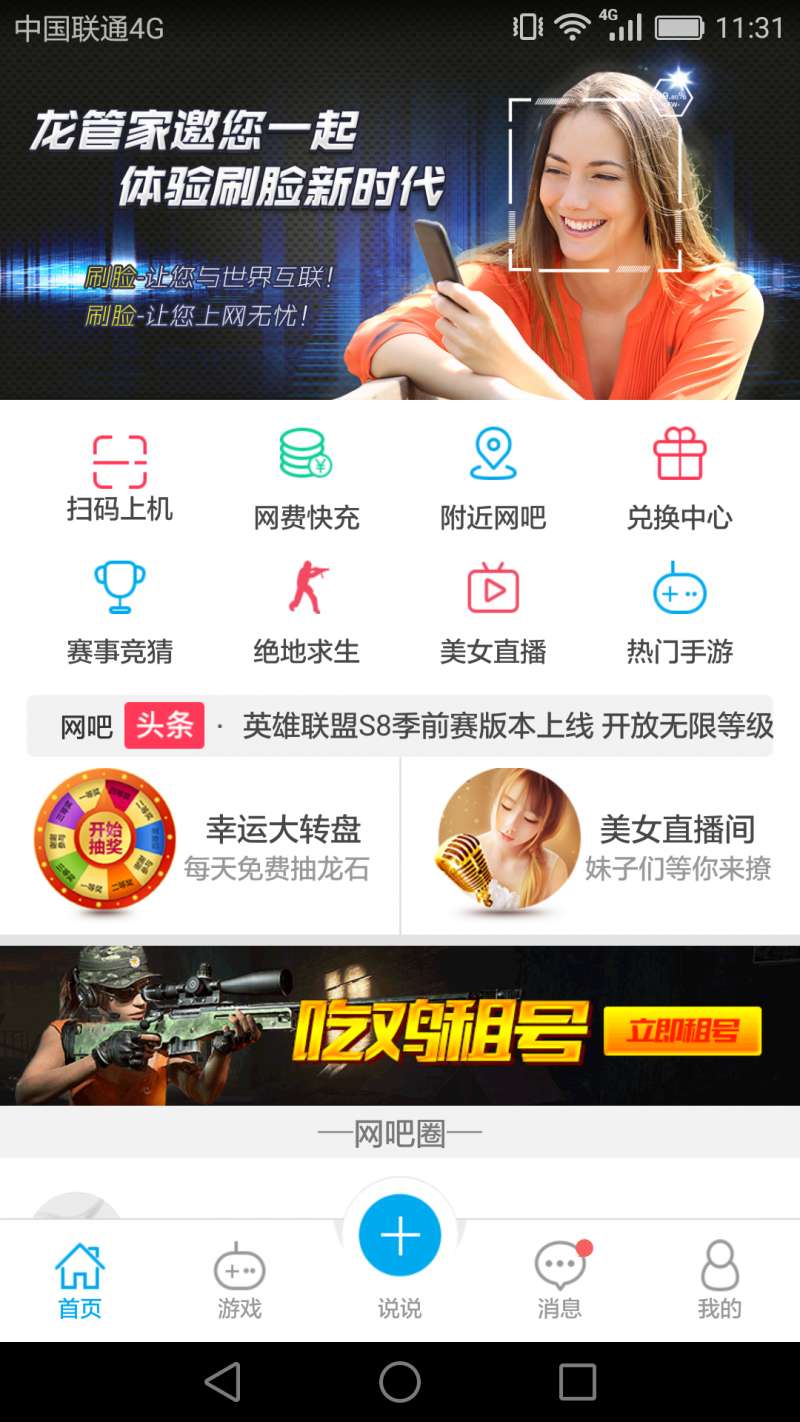Switch to the 我的 profile tab

(x=720, y=1281)
